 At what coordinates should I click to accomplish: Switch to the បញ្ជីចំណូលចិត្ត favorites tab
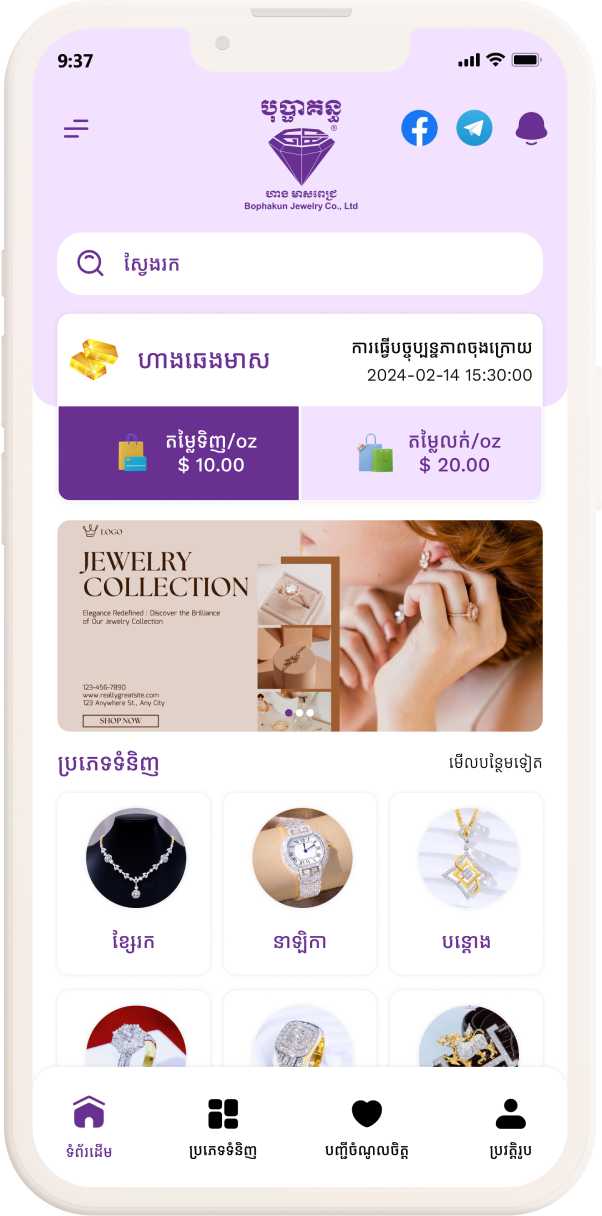click(367, 1126)
